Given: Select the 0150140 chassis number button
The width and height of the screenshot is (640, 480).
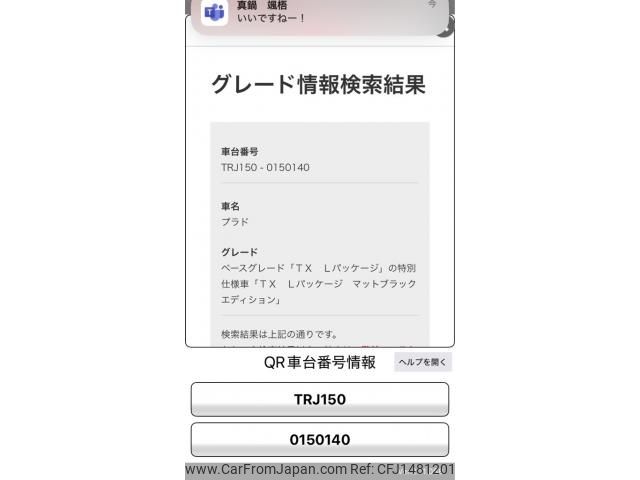Looking at the screenshot, I should [x=319, y=439].
